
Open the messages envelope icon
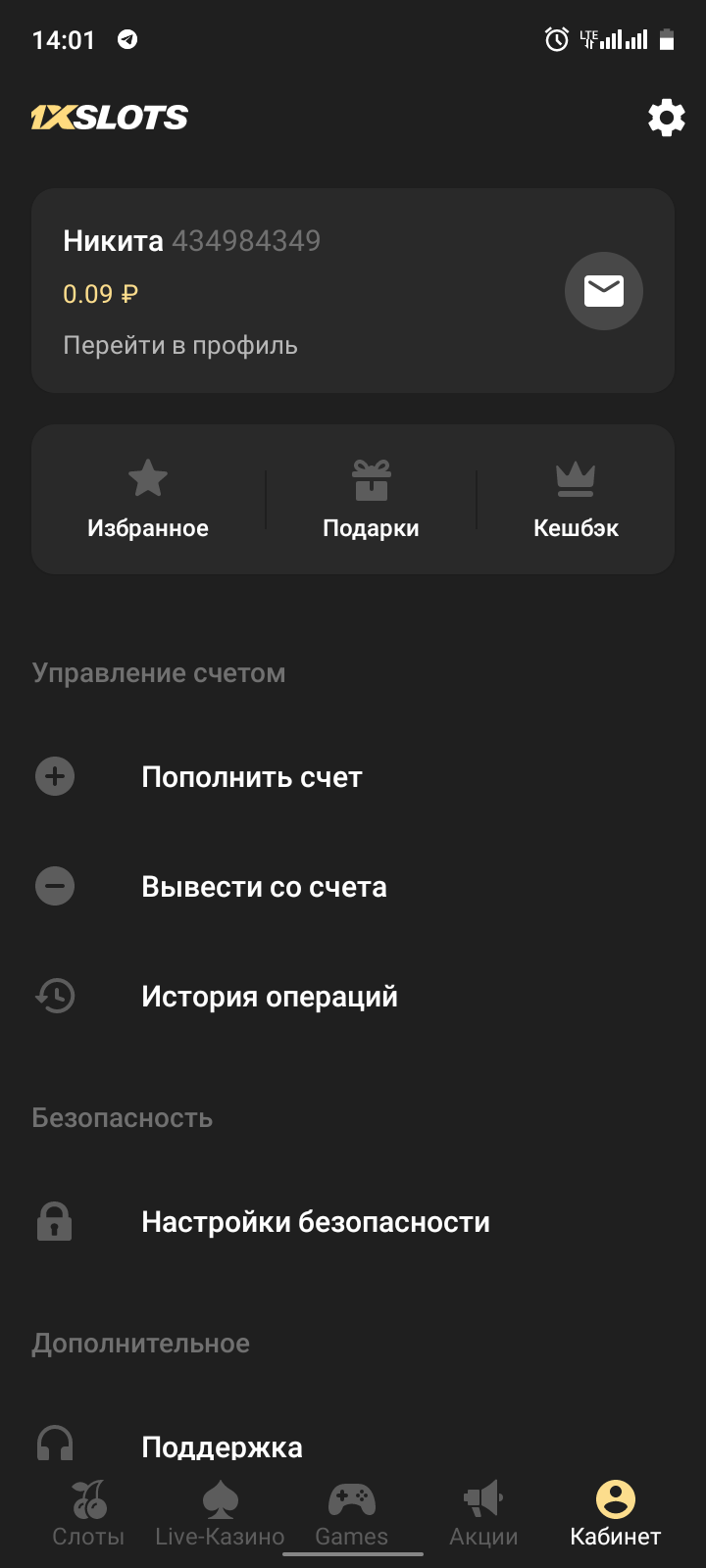click(x=603, y=291)
